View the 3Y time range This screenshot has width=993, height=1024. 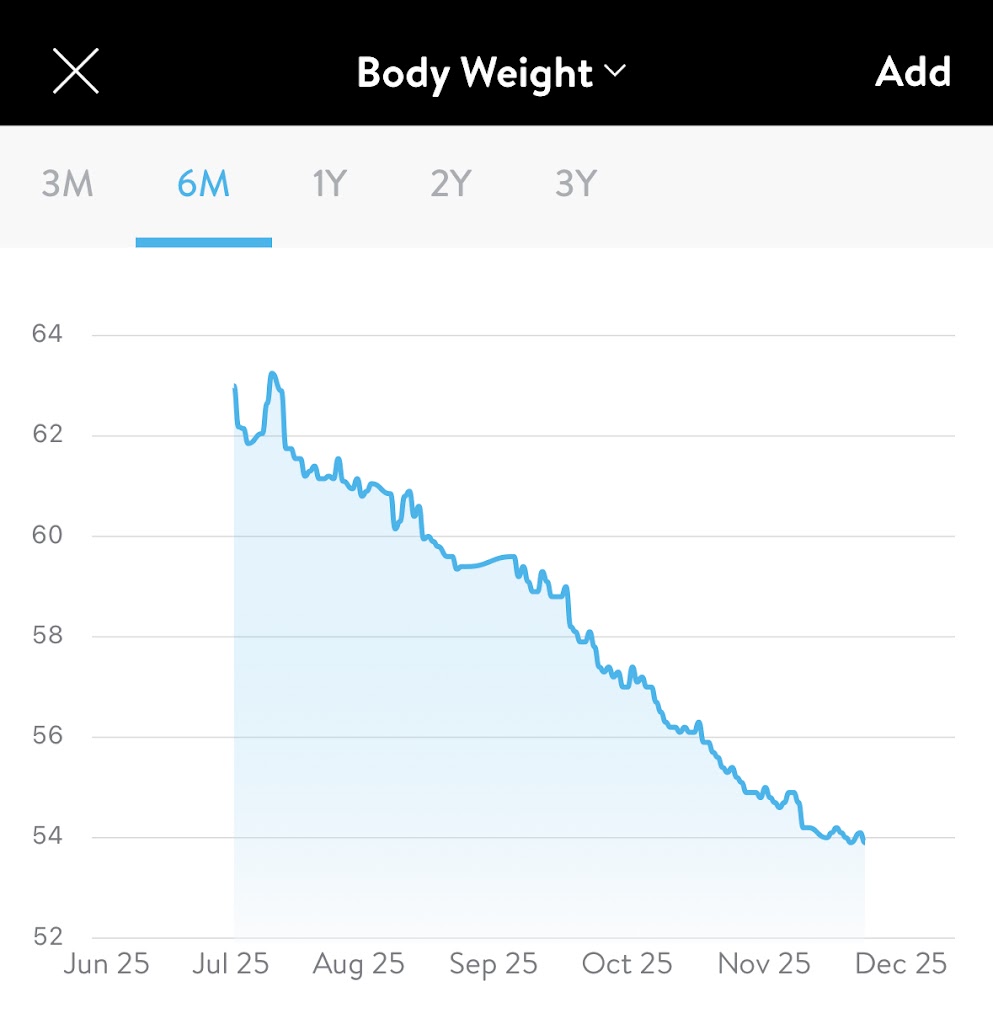[576, 185]
